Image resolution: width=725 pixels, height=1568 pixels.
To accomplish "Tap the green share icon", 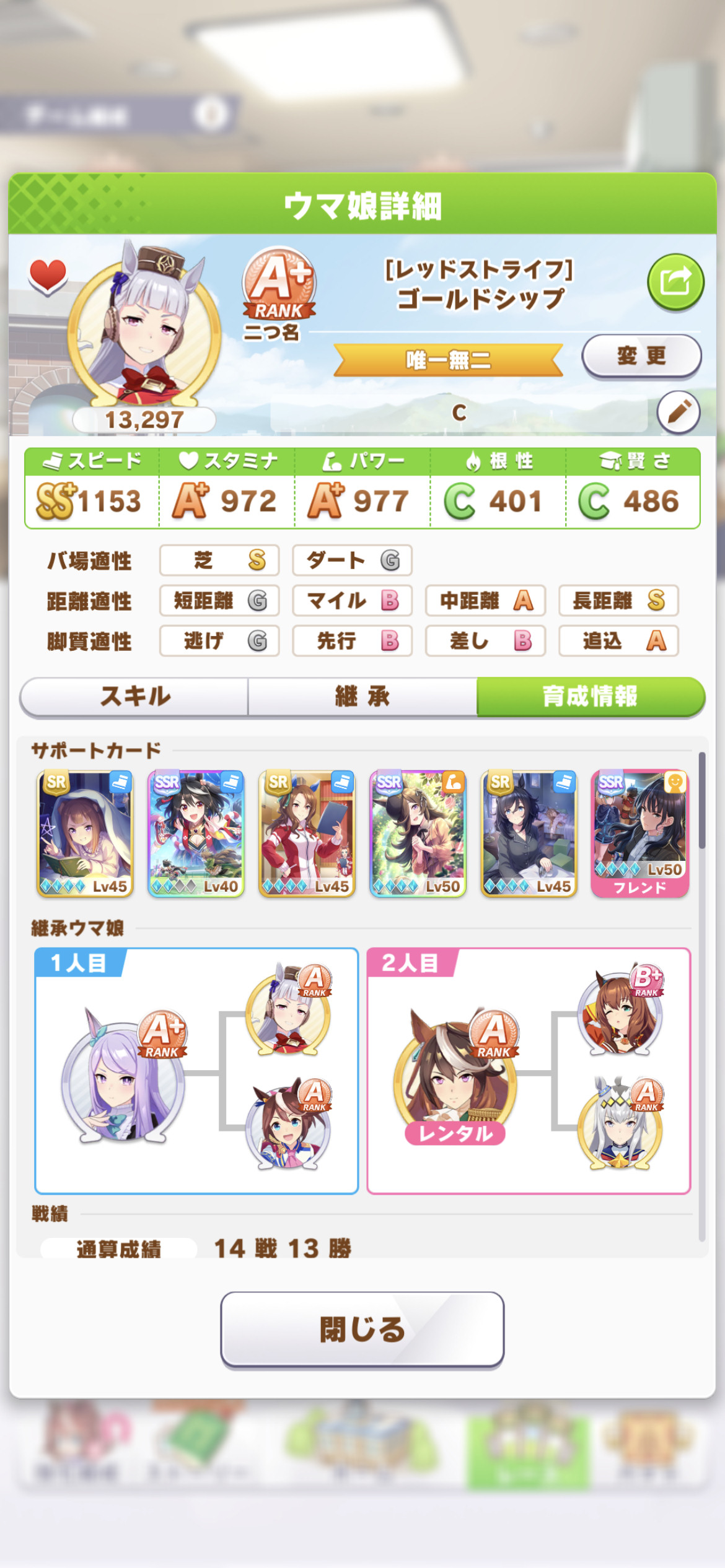I will tap(675, 282).
